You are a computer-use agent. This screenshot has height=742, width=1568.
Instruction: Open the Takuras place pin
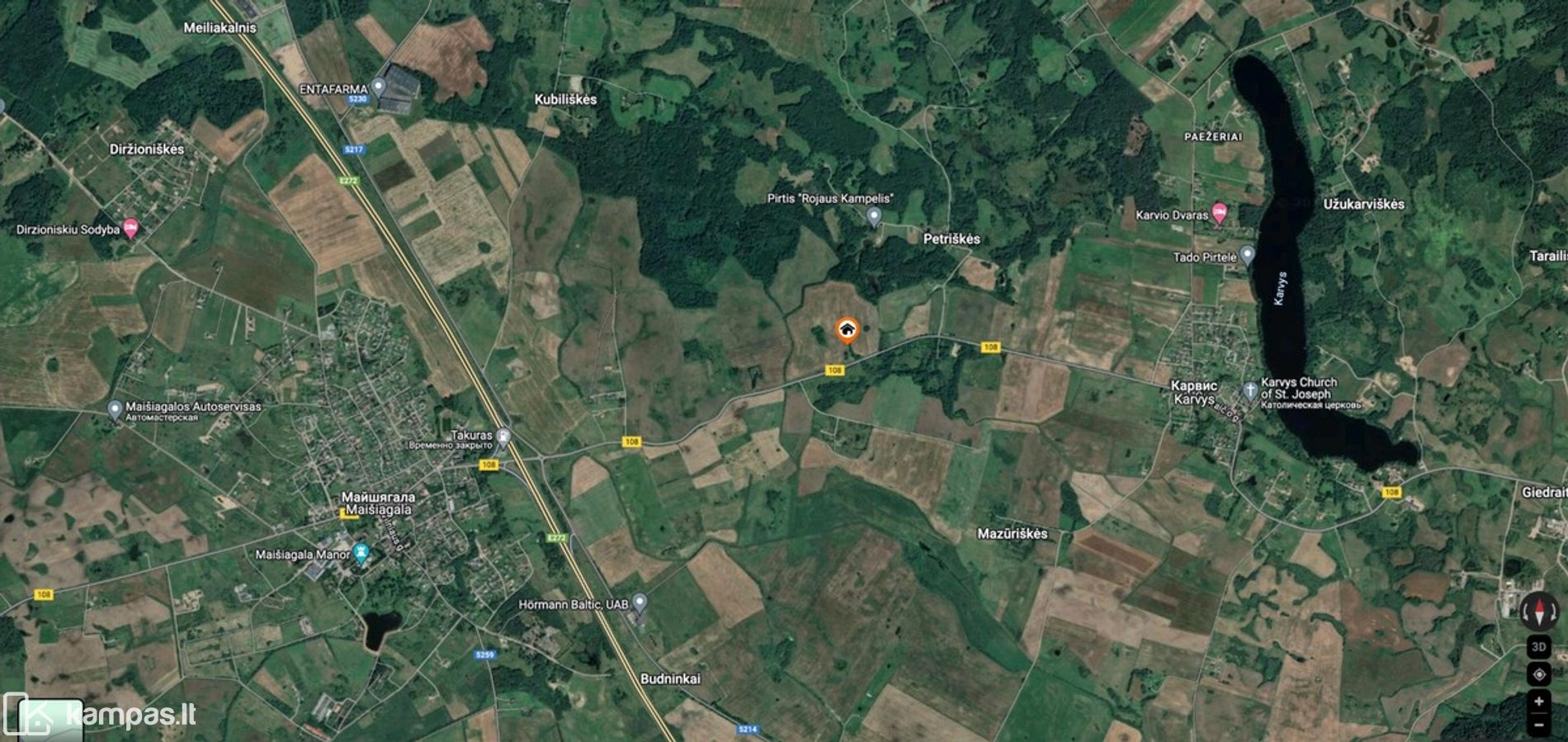[x=503, y=436]
